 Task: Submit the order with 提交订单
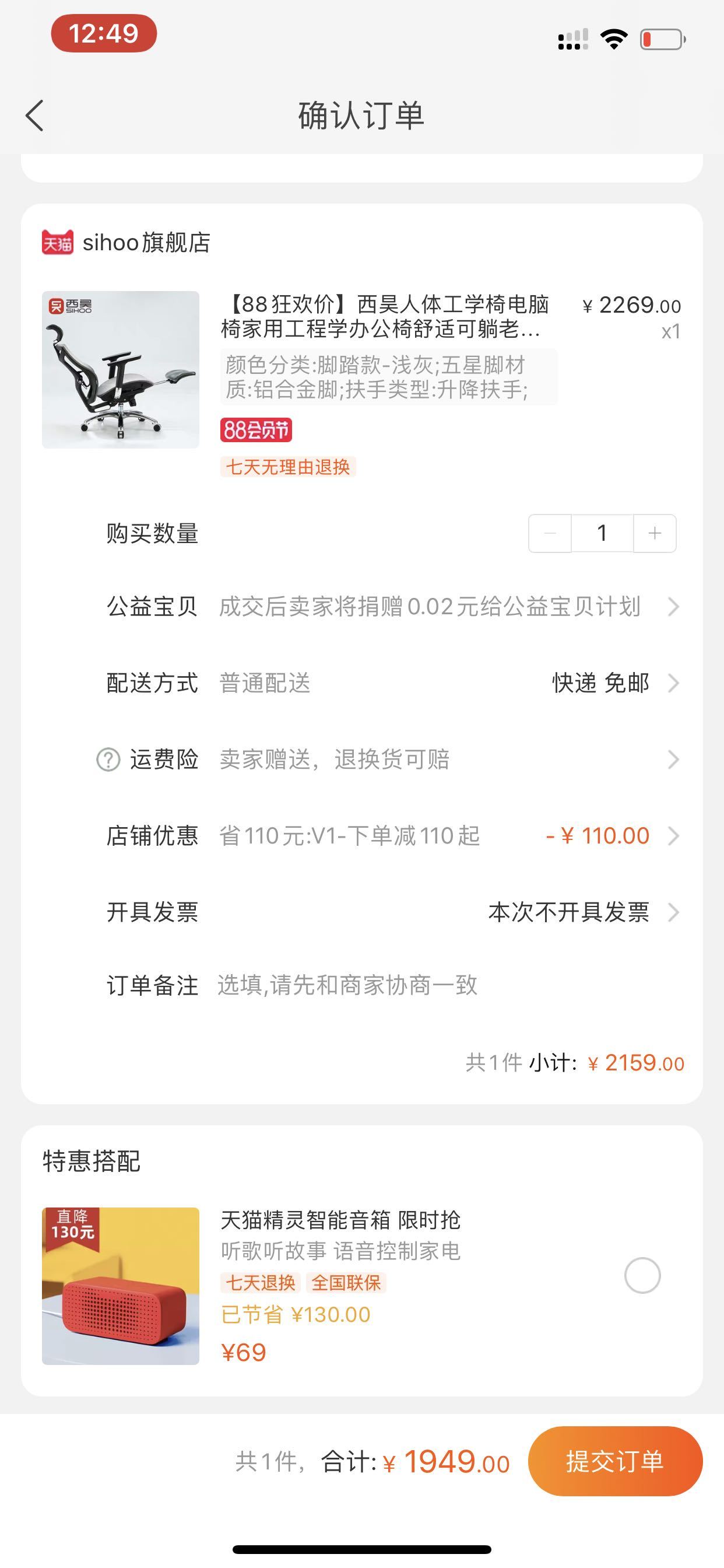tap(615, 1461)
